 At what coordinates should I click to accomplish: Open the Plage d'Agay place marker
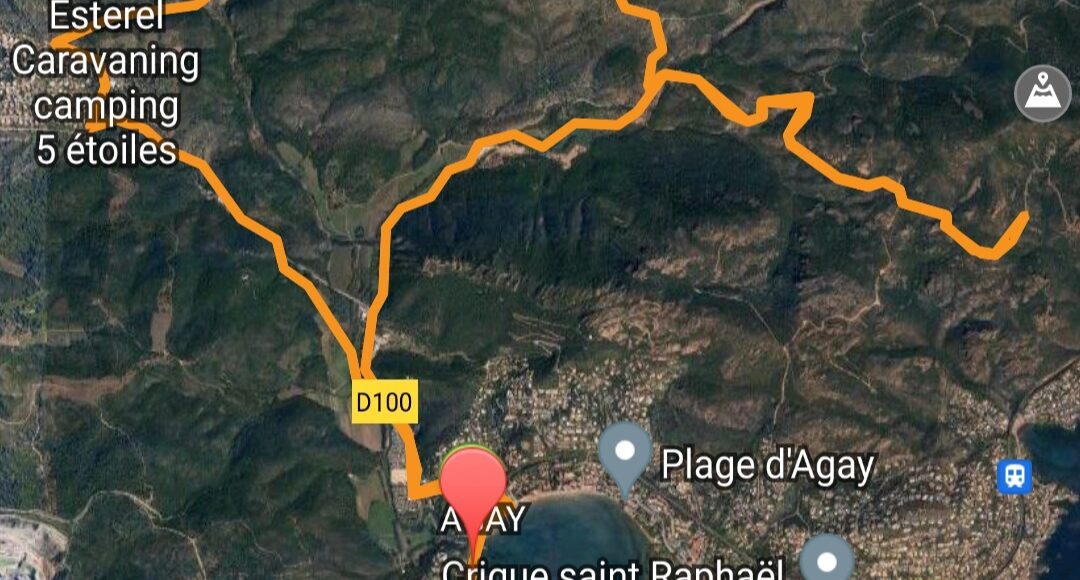click(x=626, y=455)
